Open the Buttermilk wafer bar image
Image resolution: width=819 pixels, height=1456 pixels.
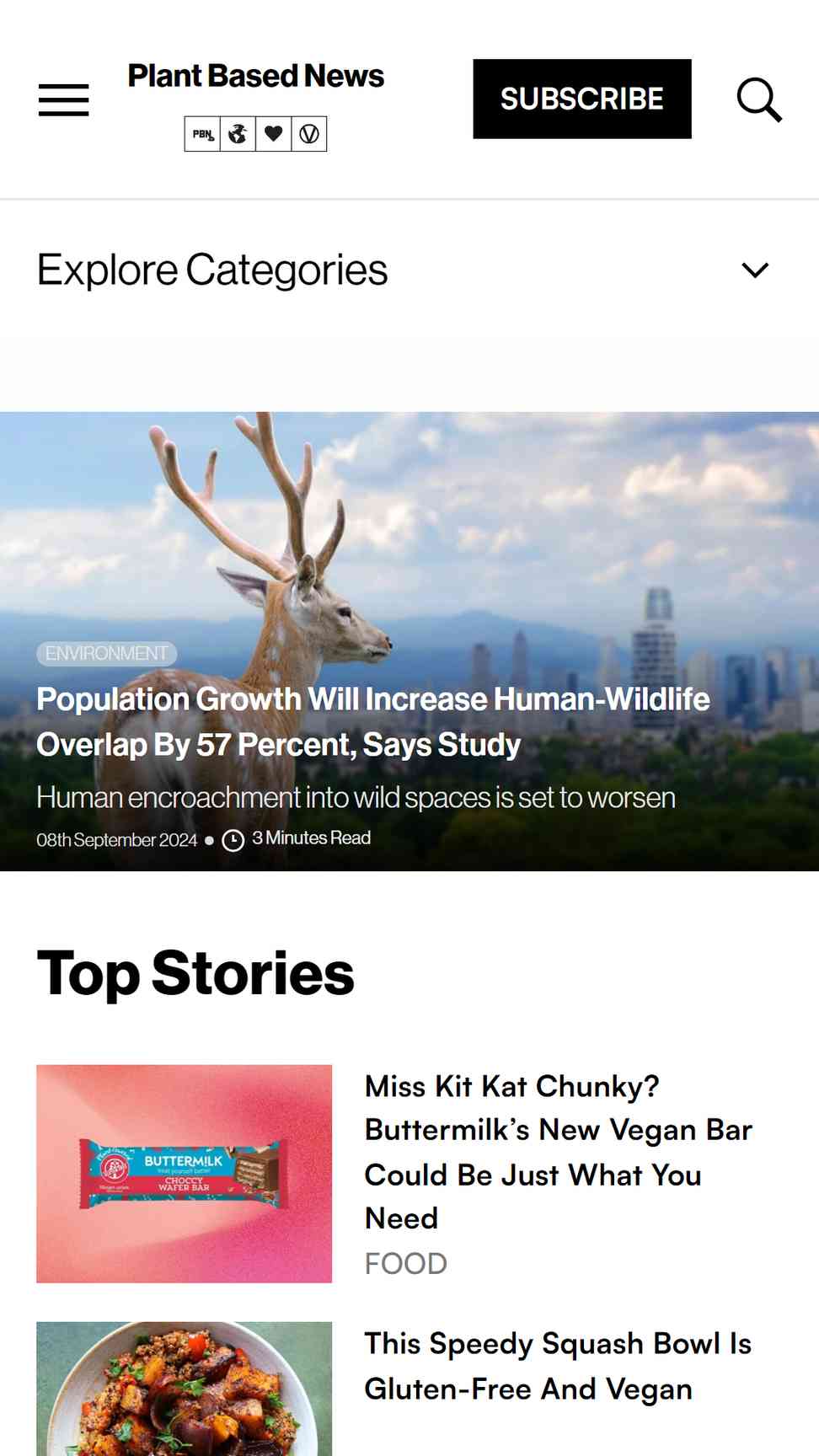tap(184, 1174)
